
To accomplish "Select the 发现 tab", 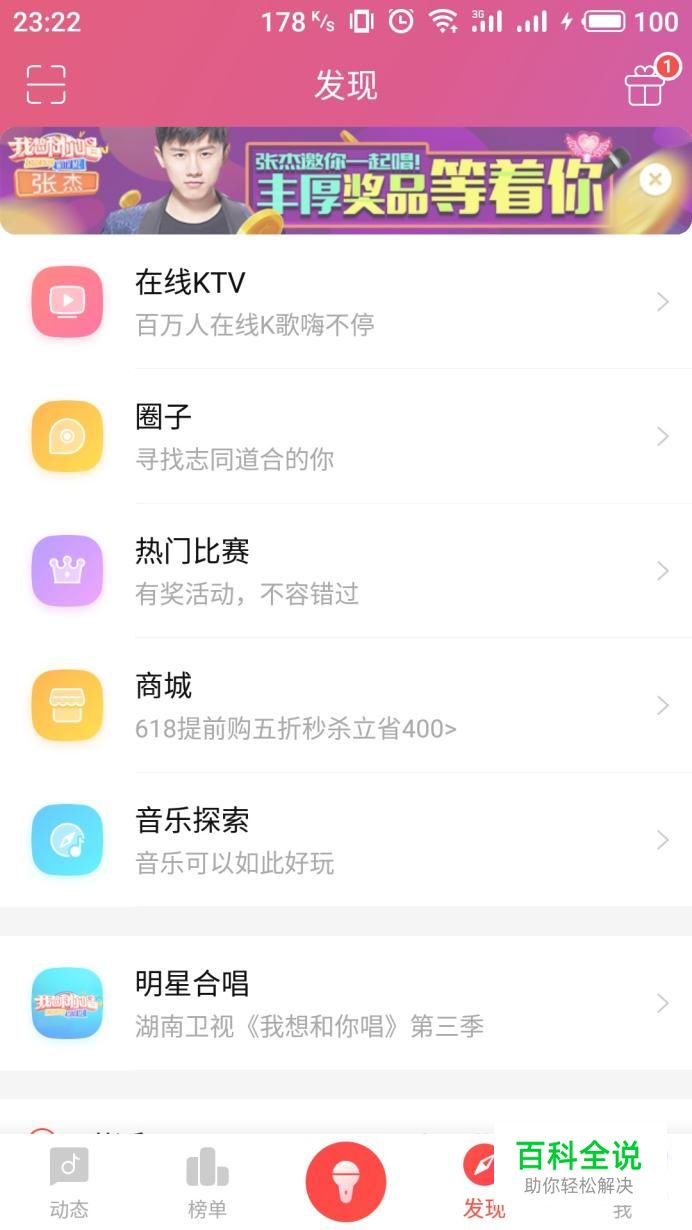I will pos(481,1180).
